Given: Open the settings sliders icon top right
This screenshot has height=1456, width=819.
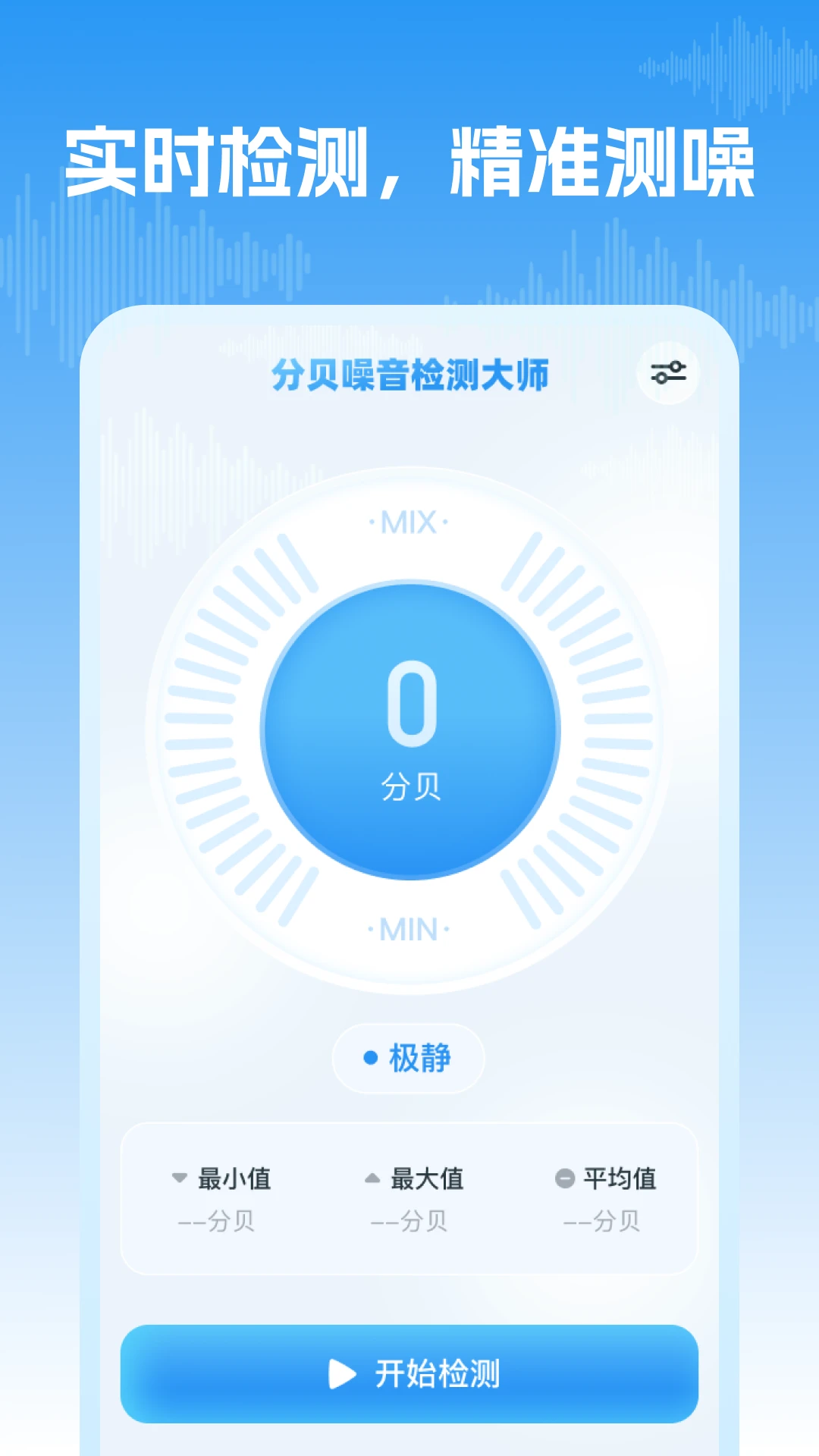Looking at the screenshot, I should click(669, 372).
